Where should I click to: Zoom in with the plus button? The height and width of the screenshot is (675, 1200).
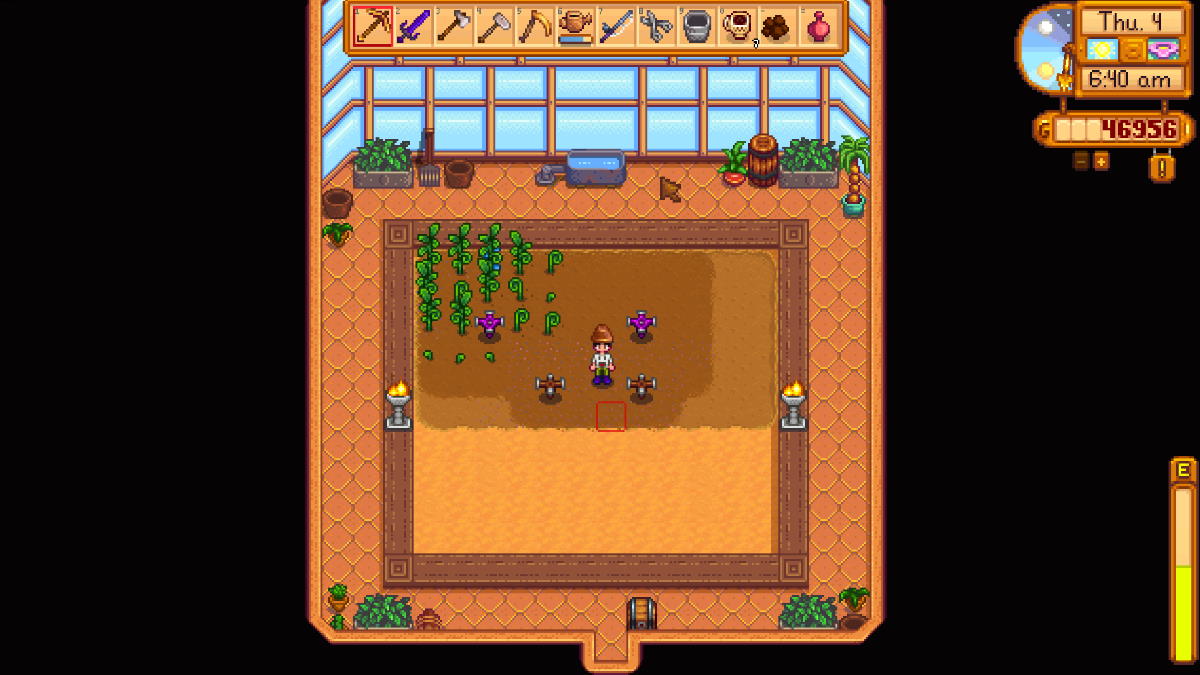point(1101,161)
